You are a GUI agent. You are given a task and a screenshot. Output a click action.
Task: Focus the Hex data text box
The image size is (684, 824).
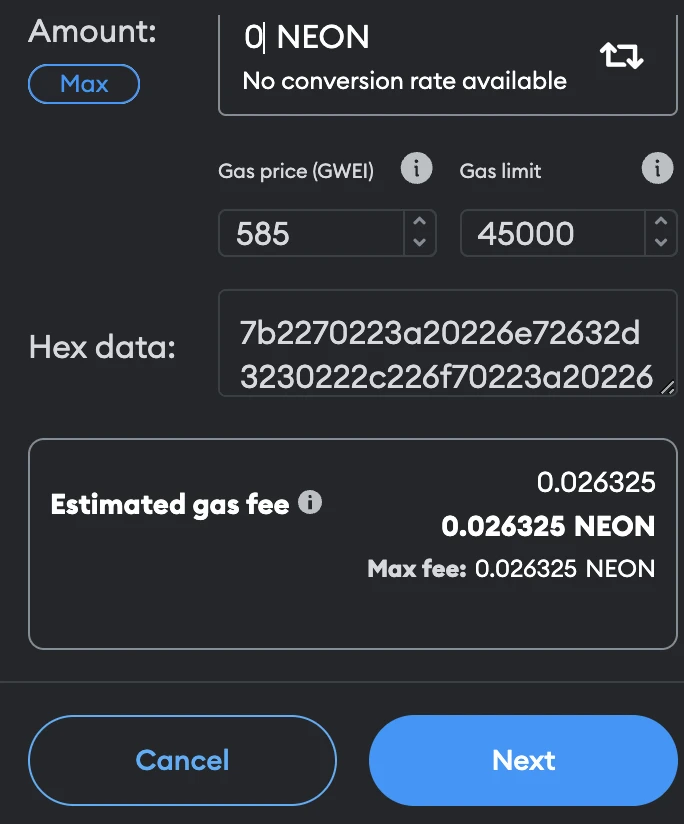446,344
